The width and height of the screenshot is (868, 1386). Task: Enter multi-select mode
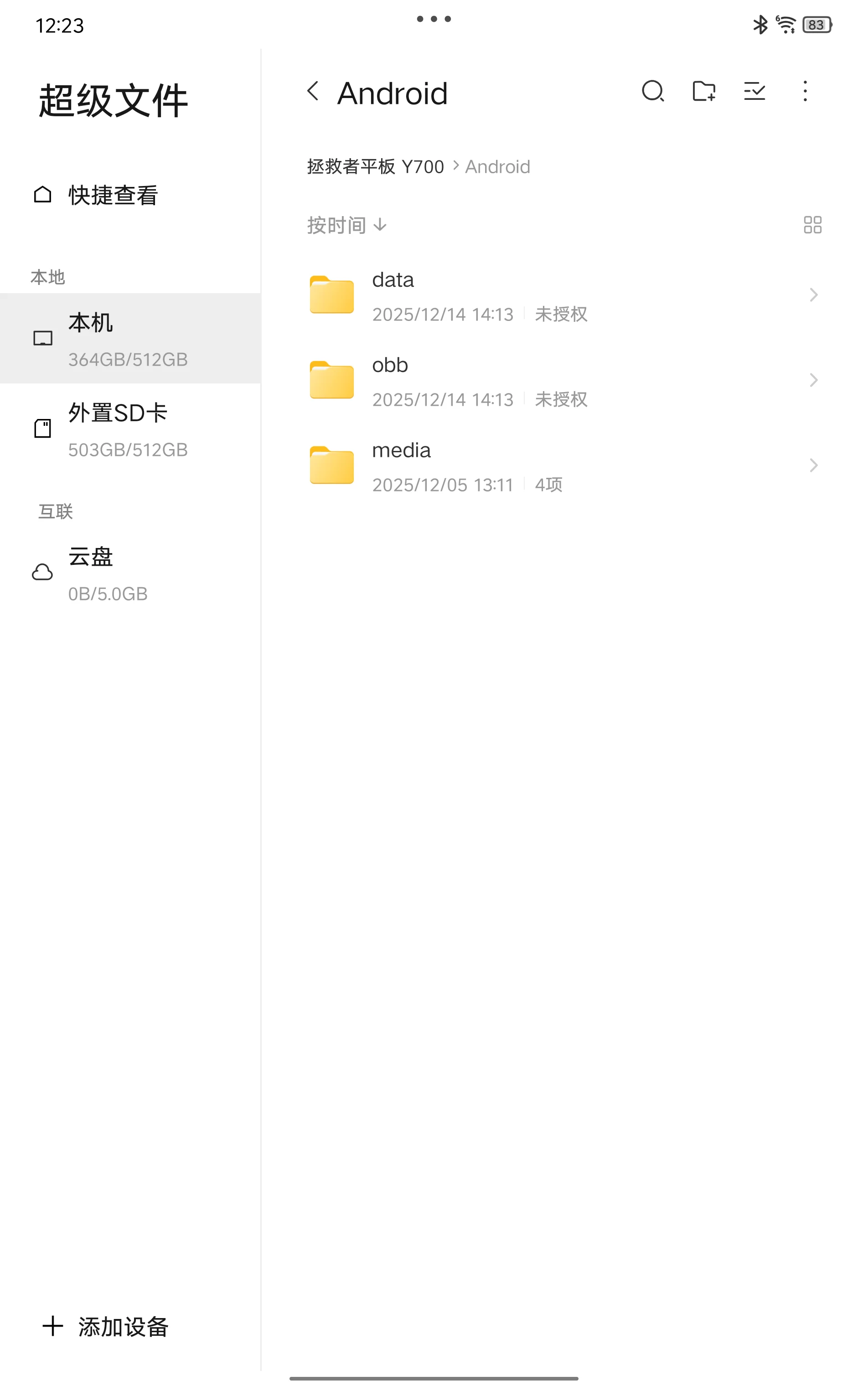754,91
